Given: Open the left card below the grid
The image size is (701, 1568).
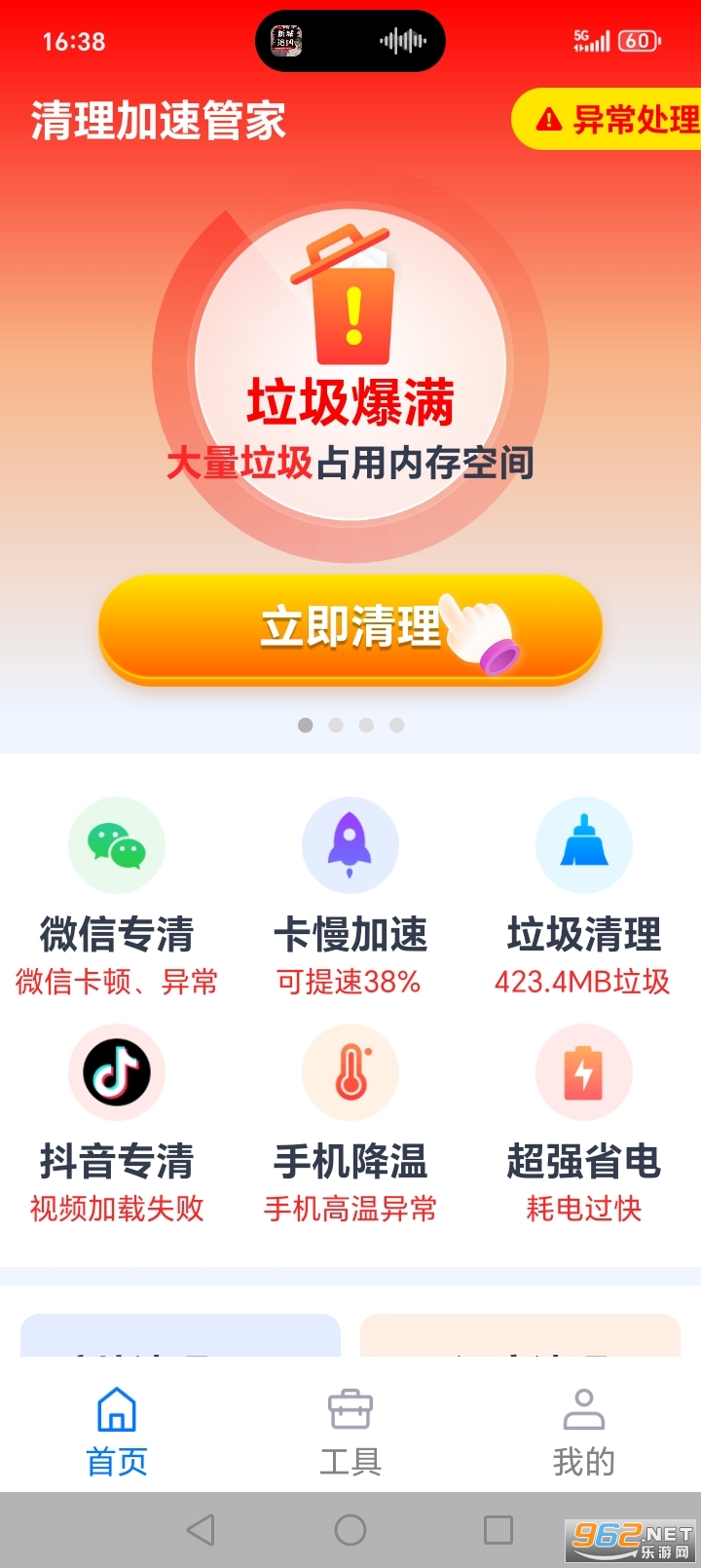Looking at the screenshot, I should [x=180, y=1336].
